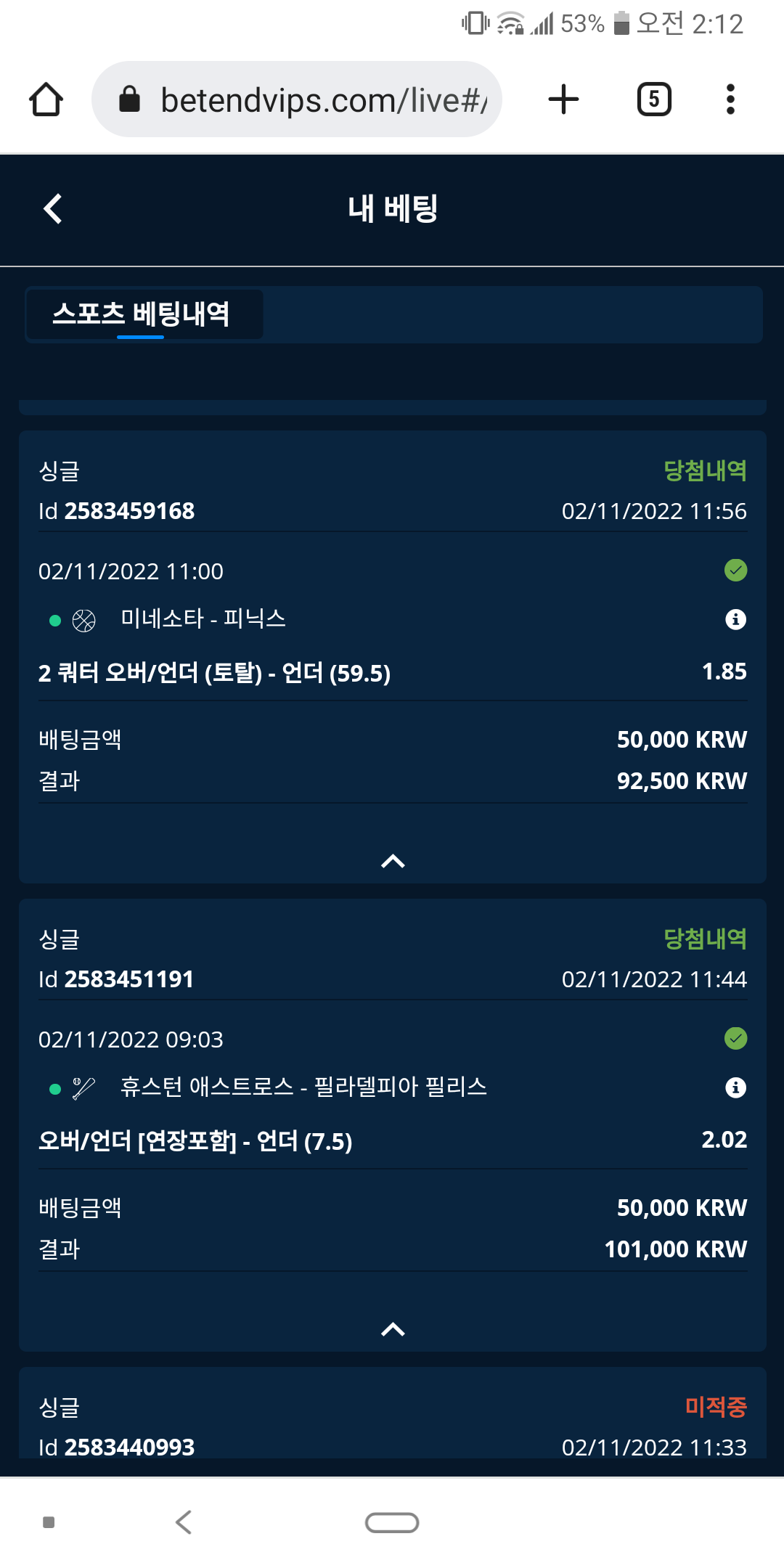Open browser home page
The image size is (784, 1568).
tap(46, 99)
